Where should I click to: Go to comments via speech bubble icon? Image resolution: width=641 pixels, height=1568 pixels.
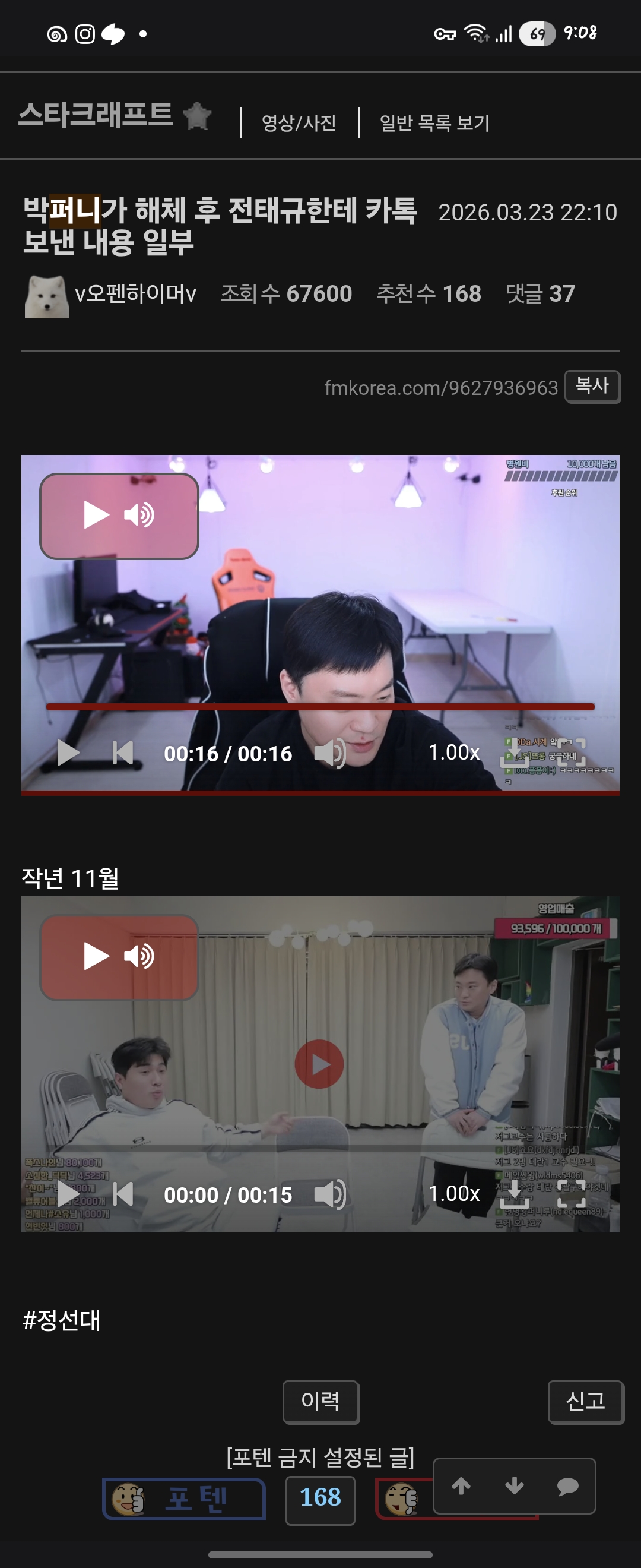[x=567, y=1487]
